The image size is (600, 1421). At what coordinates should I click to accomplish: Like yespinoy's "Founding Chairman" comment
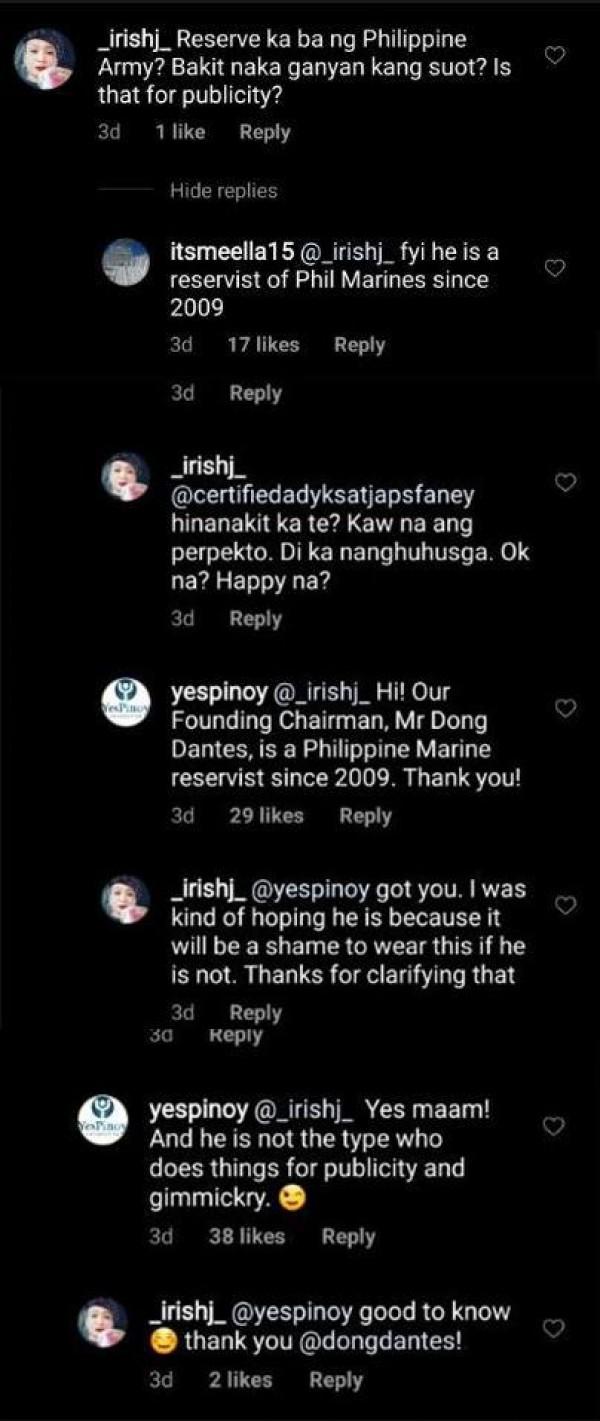tap(565, 708)
